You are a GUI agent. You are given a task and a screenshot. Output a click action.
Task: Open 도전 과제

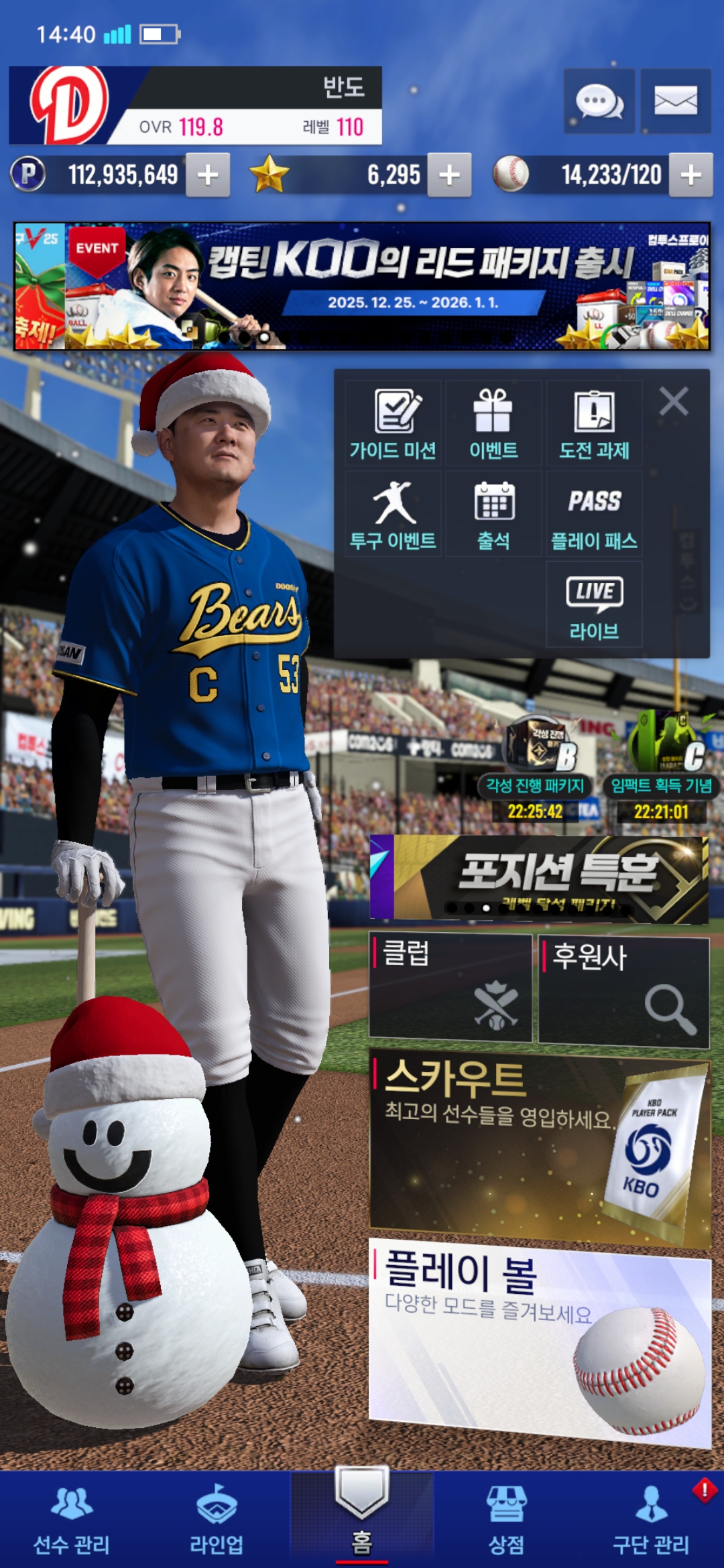coord(594,423)
